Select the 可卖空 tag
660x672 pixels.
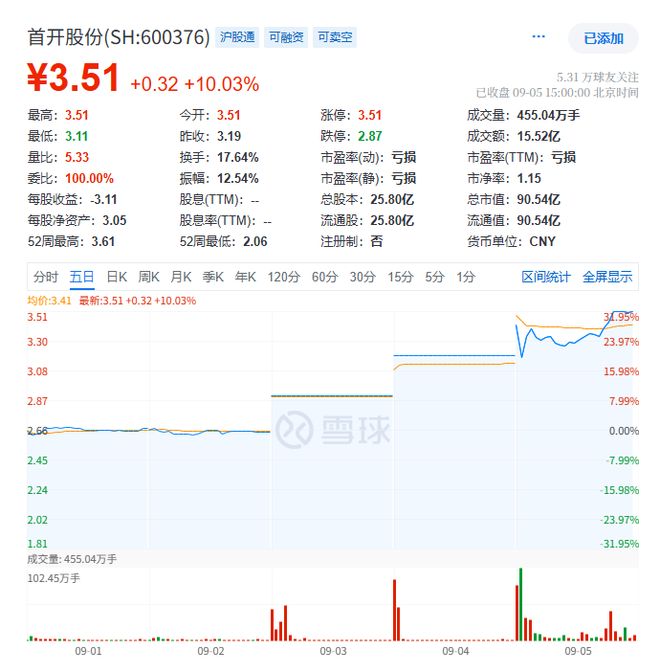pos(335,37)
